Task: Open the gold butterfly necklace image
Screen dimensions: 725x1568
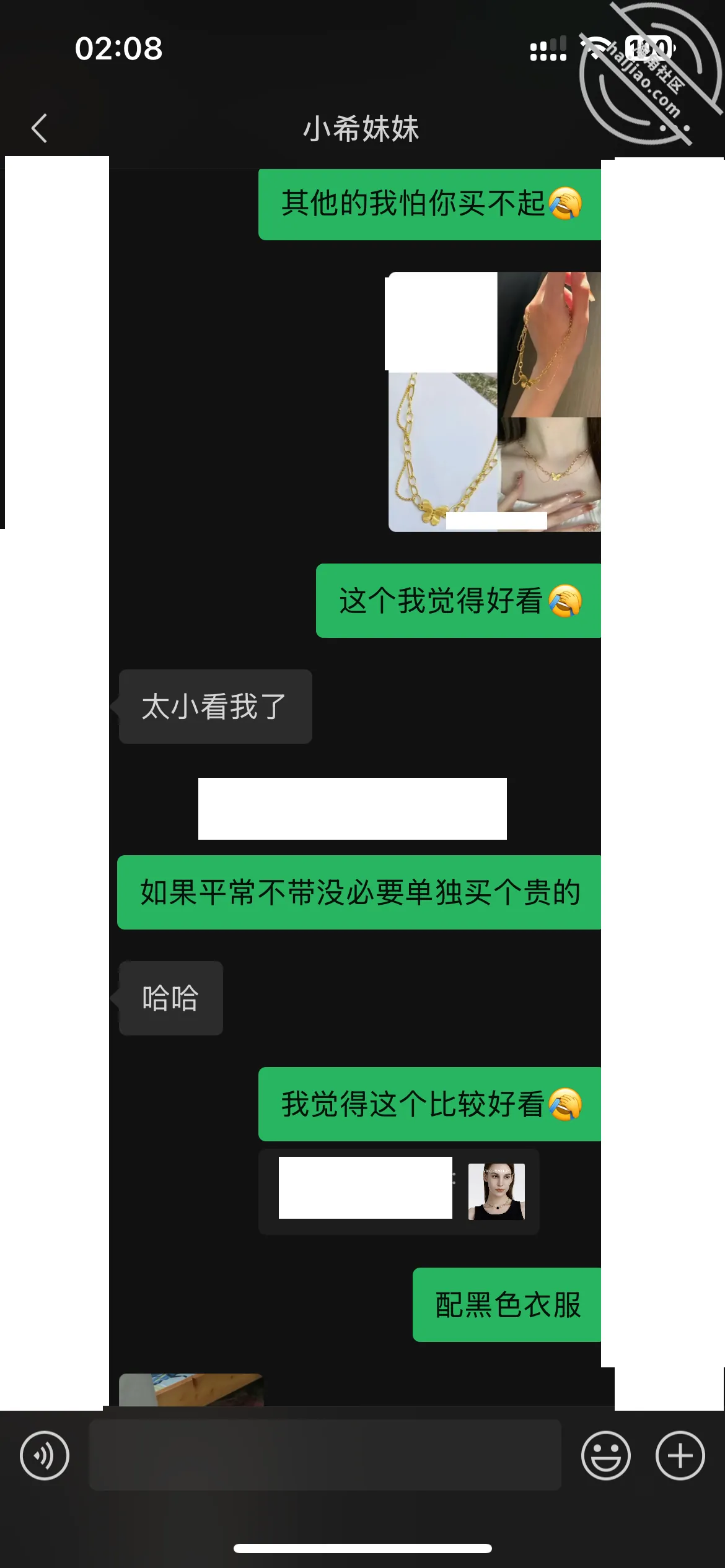Action: [x=494, y=402]
